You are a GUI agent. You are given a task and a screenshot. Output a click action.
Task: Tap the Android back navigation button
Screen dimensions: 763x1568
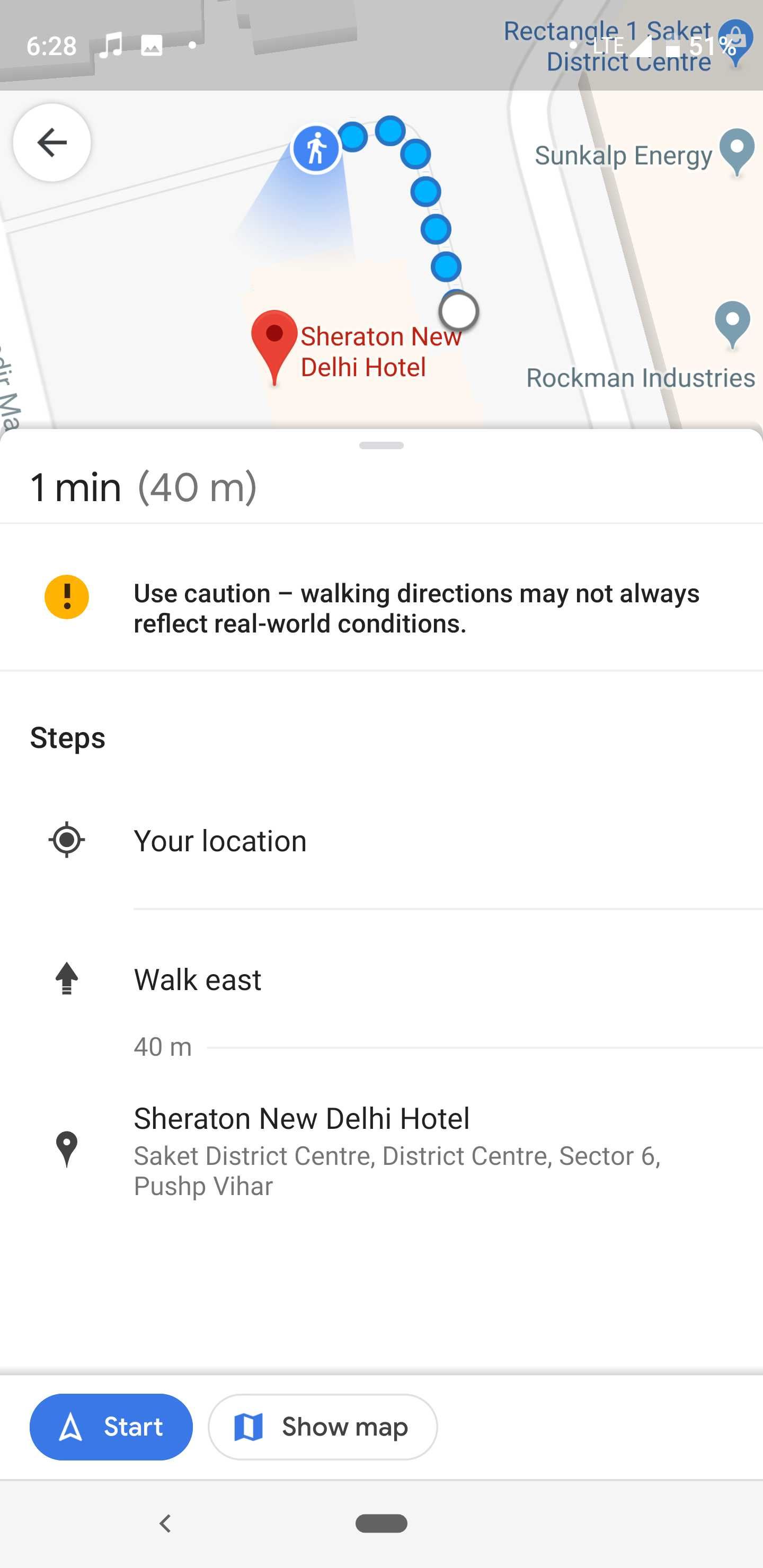163,1524
